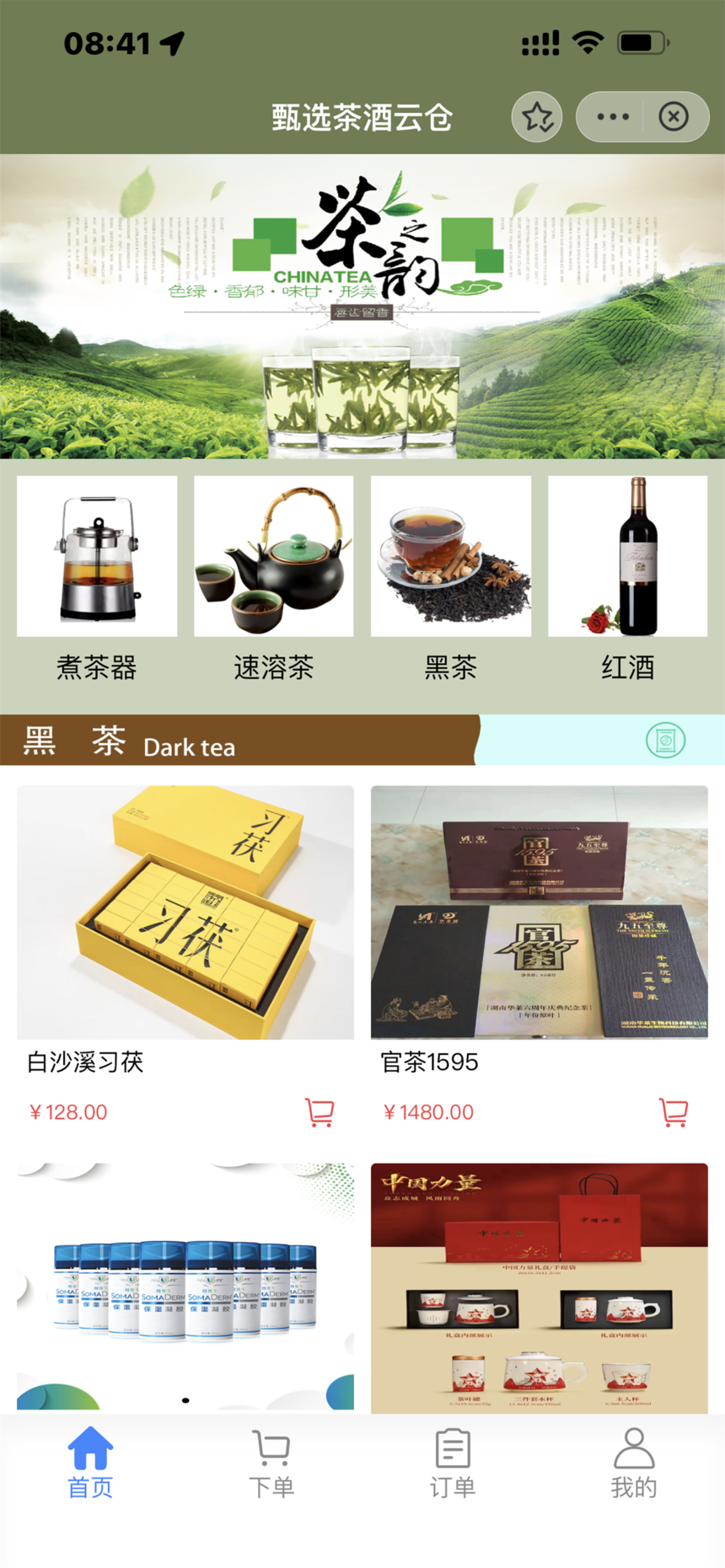This screenshot has height=1568, width=725.
Task: Select the 黑茶 category tile
Action: [x=451, y=578]
